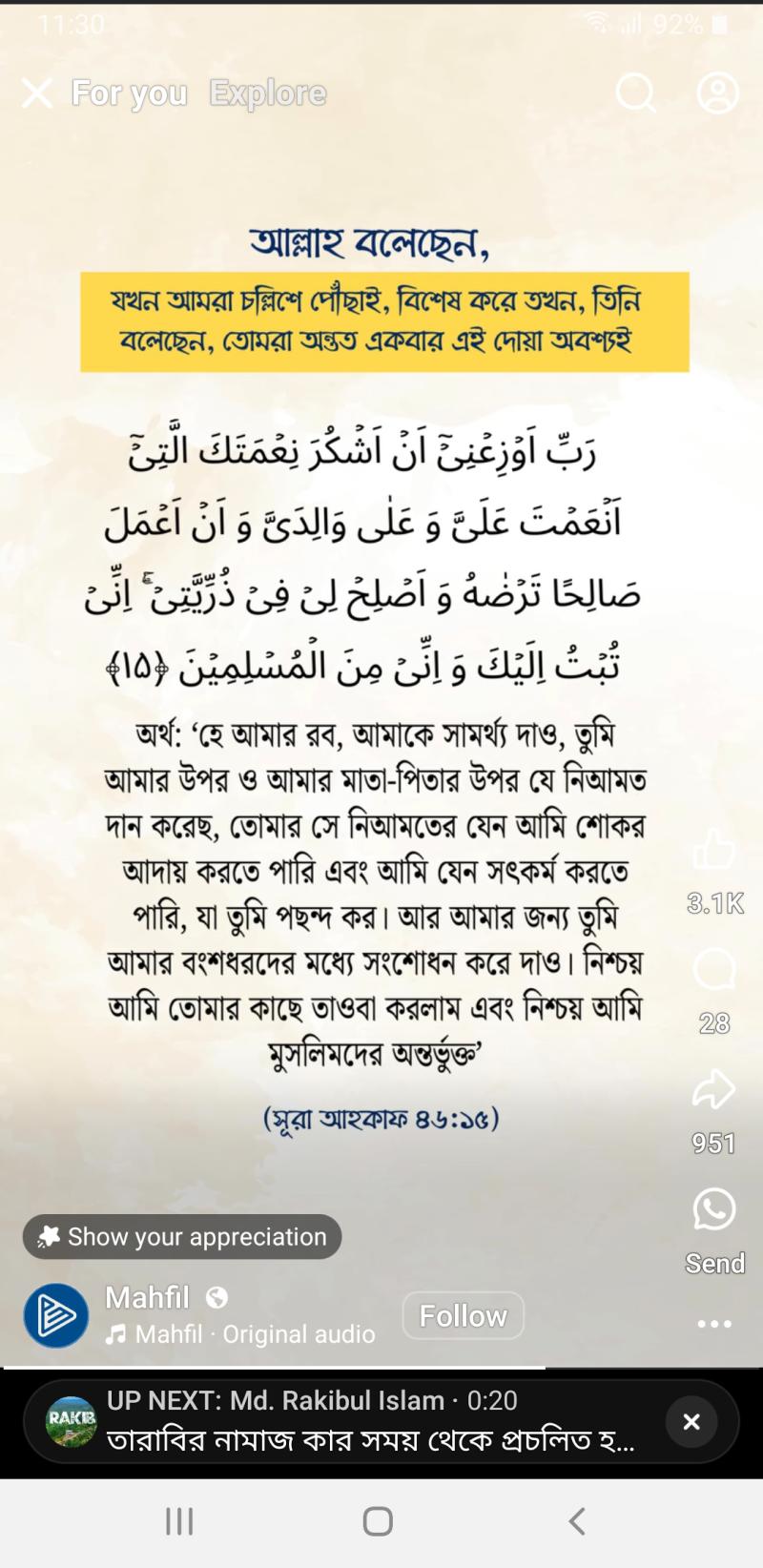This screenshot has height=1568, width=763.
Task: Like this reel with the thumbs-up
Action: [x=713, y=849]
